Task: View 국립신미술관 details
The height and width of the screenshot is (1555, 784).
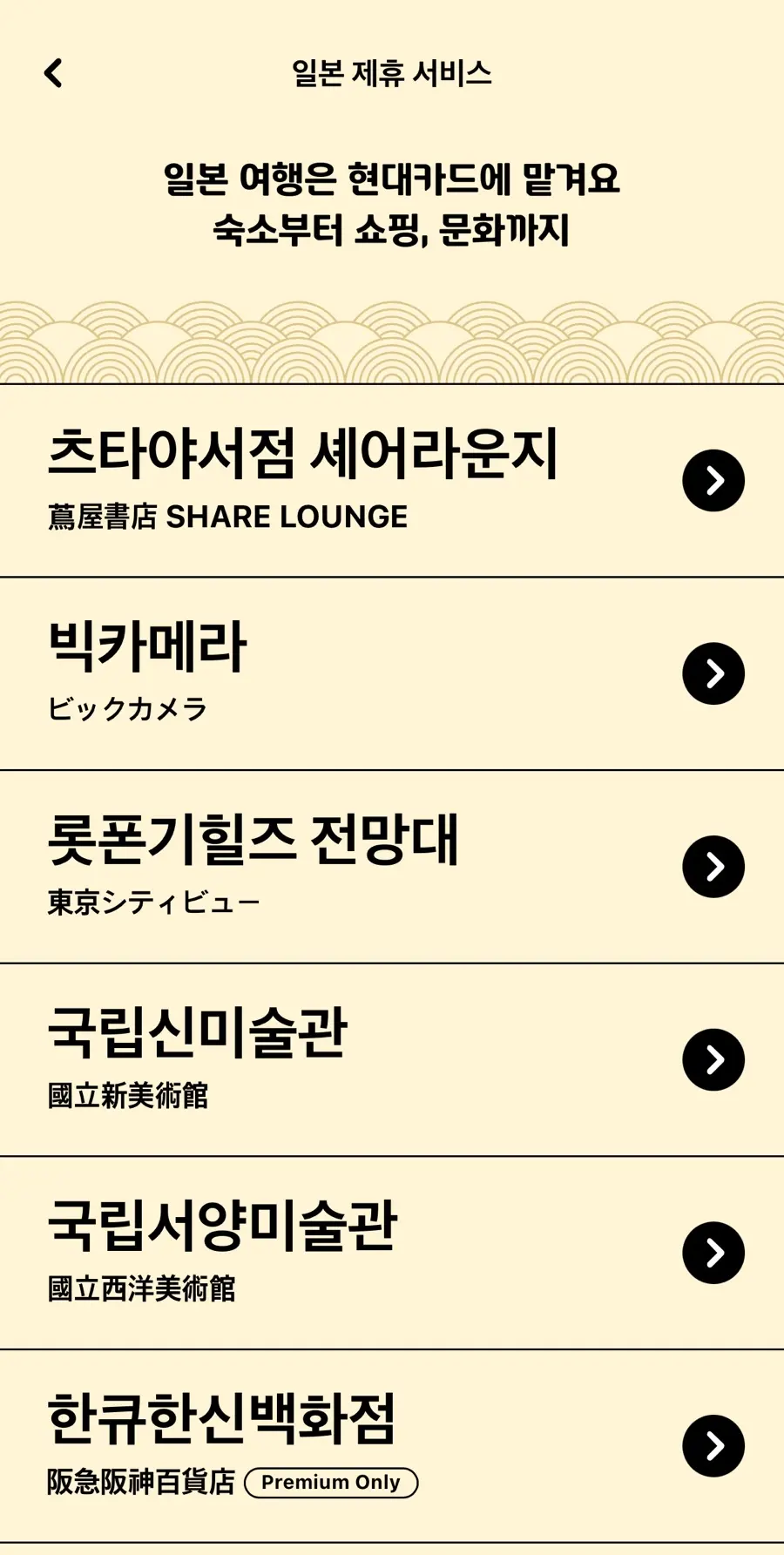Action: click(392, 1060)
